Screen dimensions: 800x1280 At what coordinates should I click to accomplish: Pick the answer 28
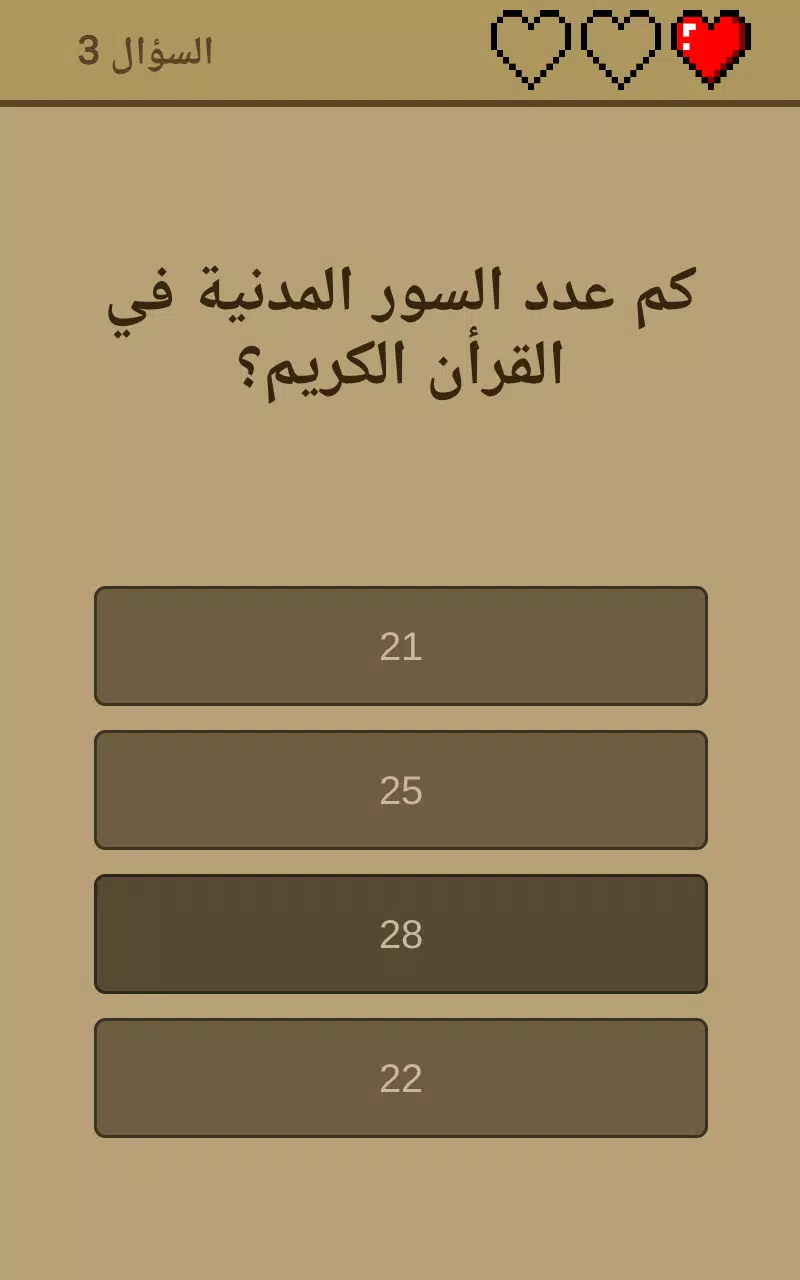point(400,934)
